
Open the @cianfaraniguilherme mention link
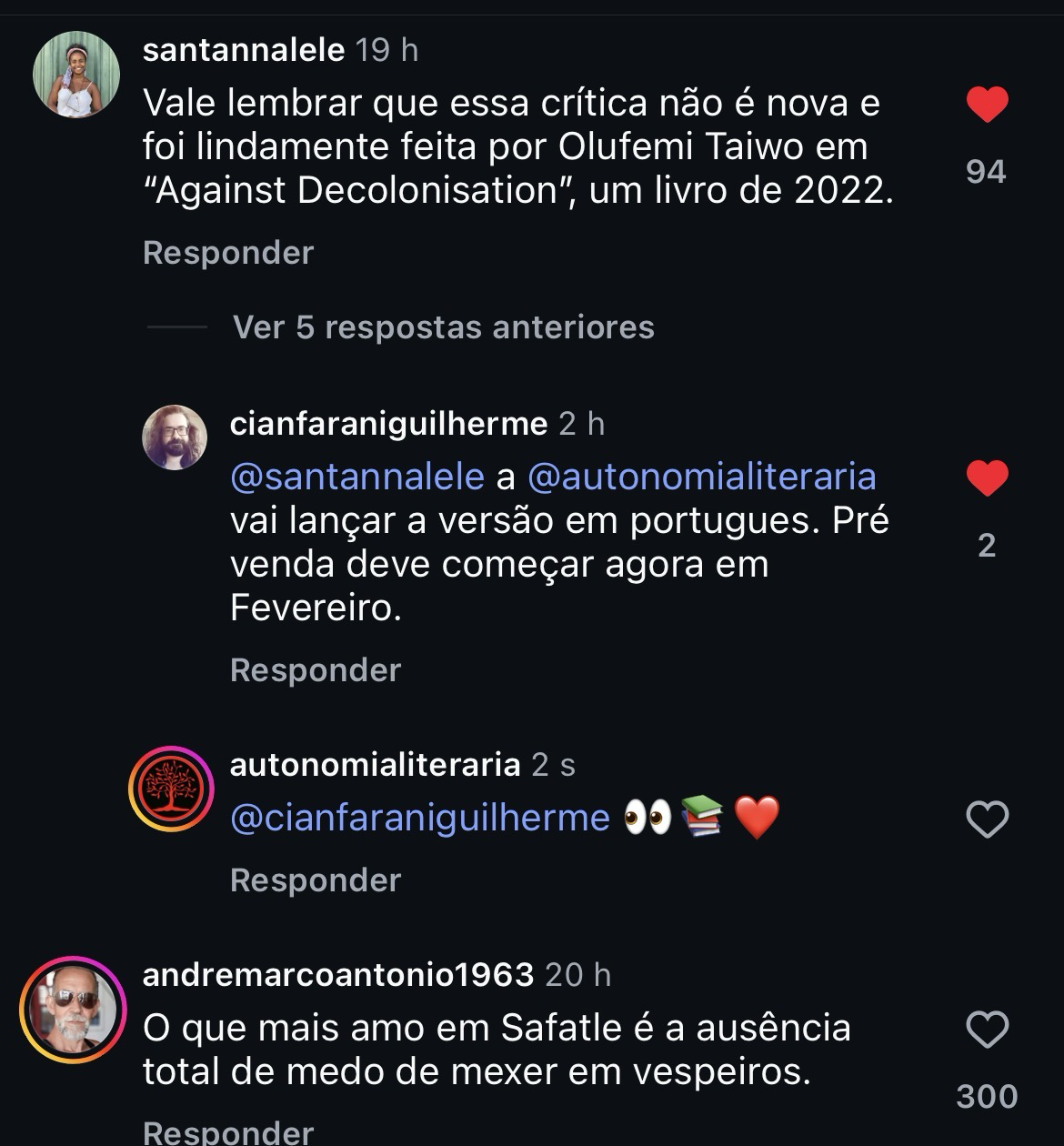pyautogui.click(x=419, y=818)
